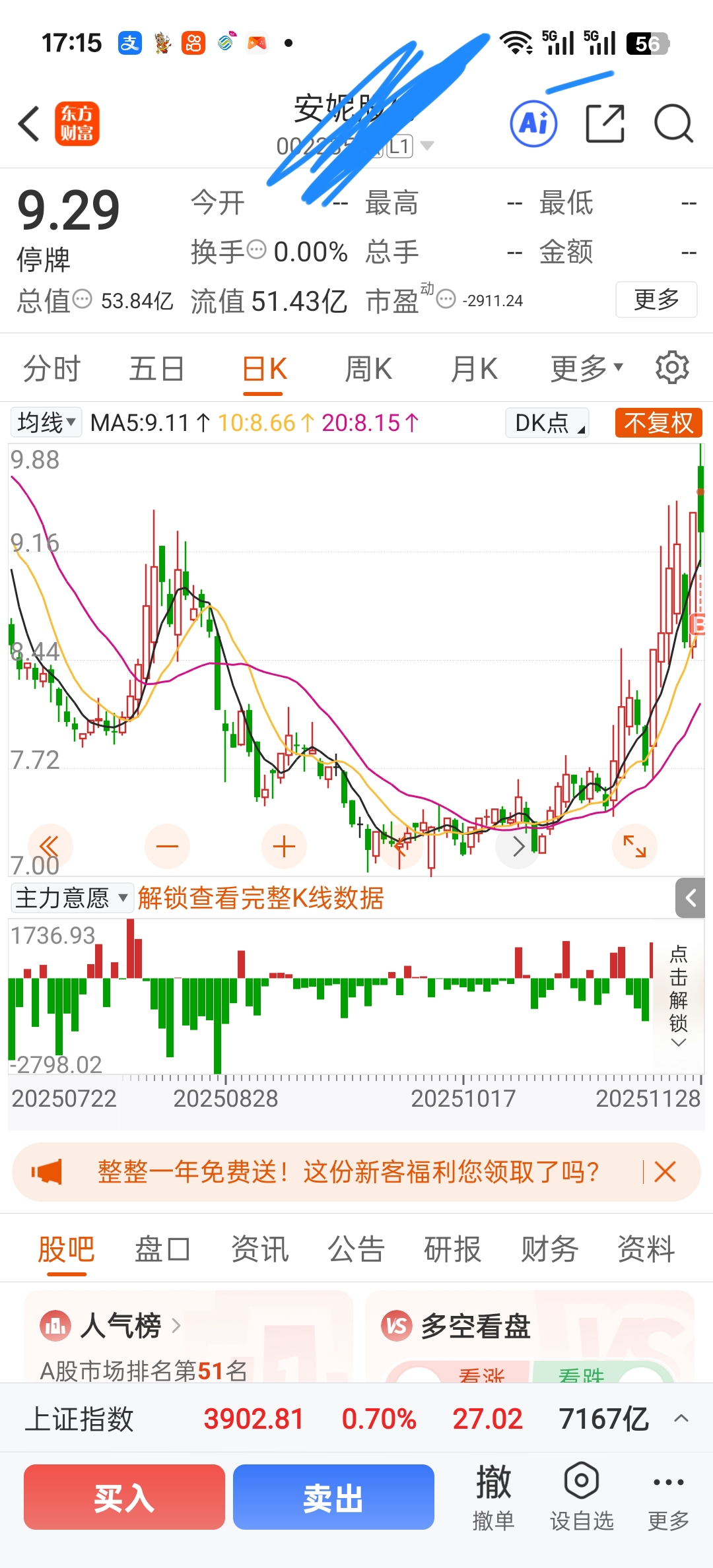Share this stock page
Viewport: 713px width, 1568px height.
[605, 123]
